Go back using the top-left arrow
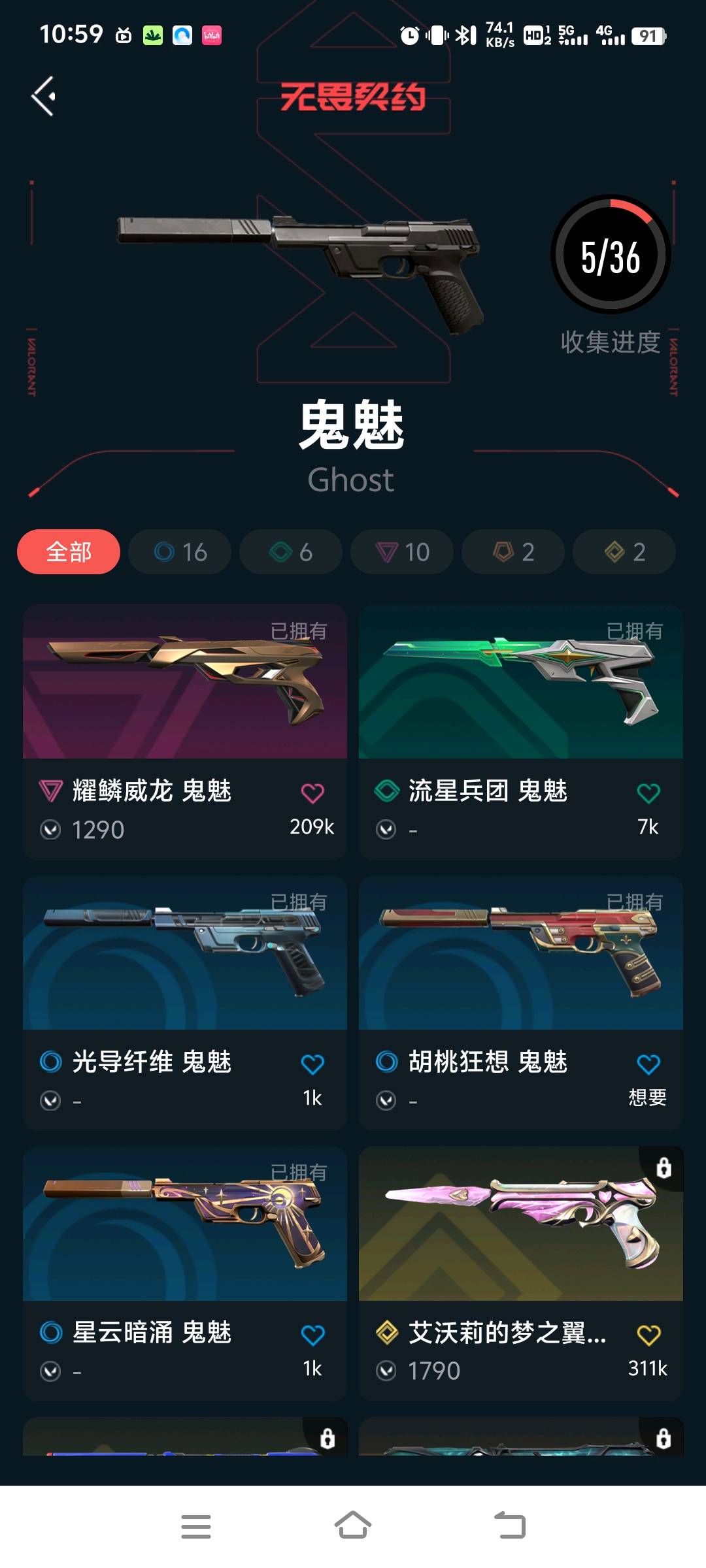 click(43, 97)
